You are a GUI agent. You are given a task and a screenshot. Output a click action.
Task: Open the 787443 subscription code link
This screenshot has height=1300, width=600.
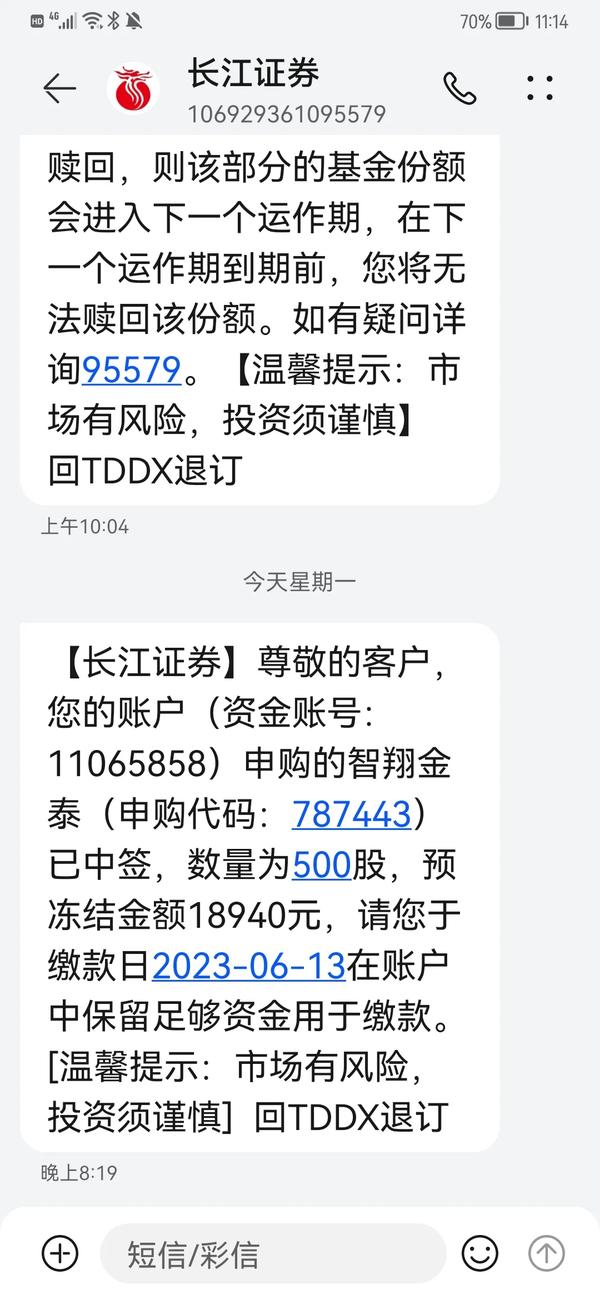point(351,814)
